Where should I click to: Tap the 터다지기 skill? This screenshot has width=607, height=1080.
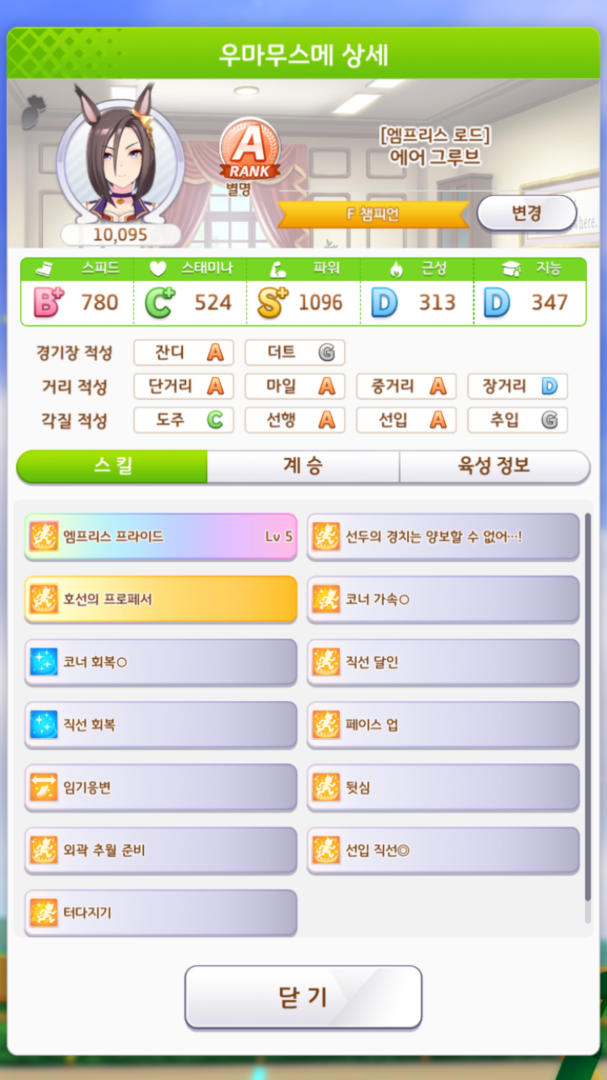point(160,912)
